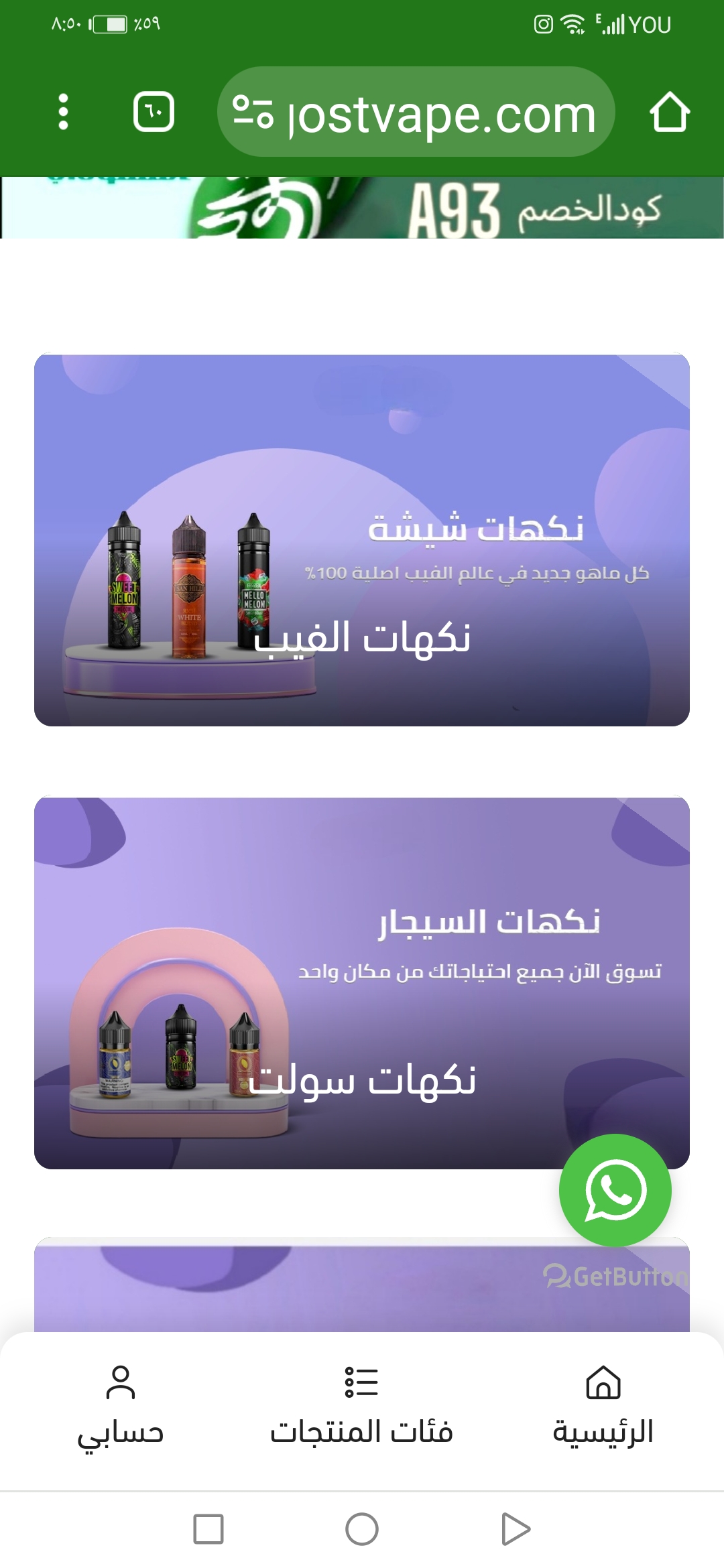This screenshot has height=1568, width=724.
Task: Open recent apps with the square button
Action: 208,1529
